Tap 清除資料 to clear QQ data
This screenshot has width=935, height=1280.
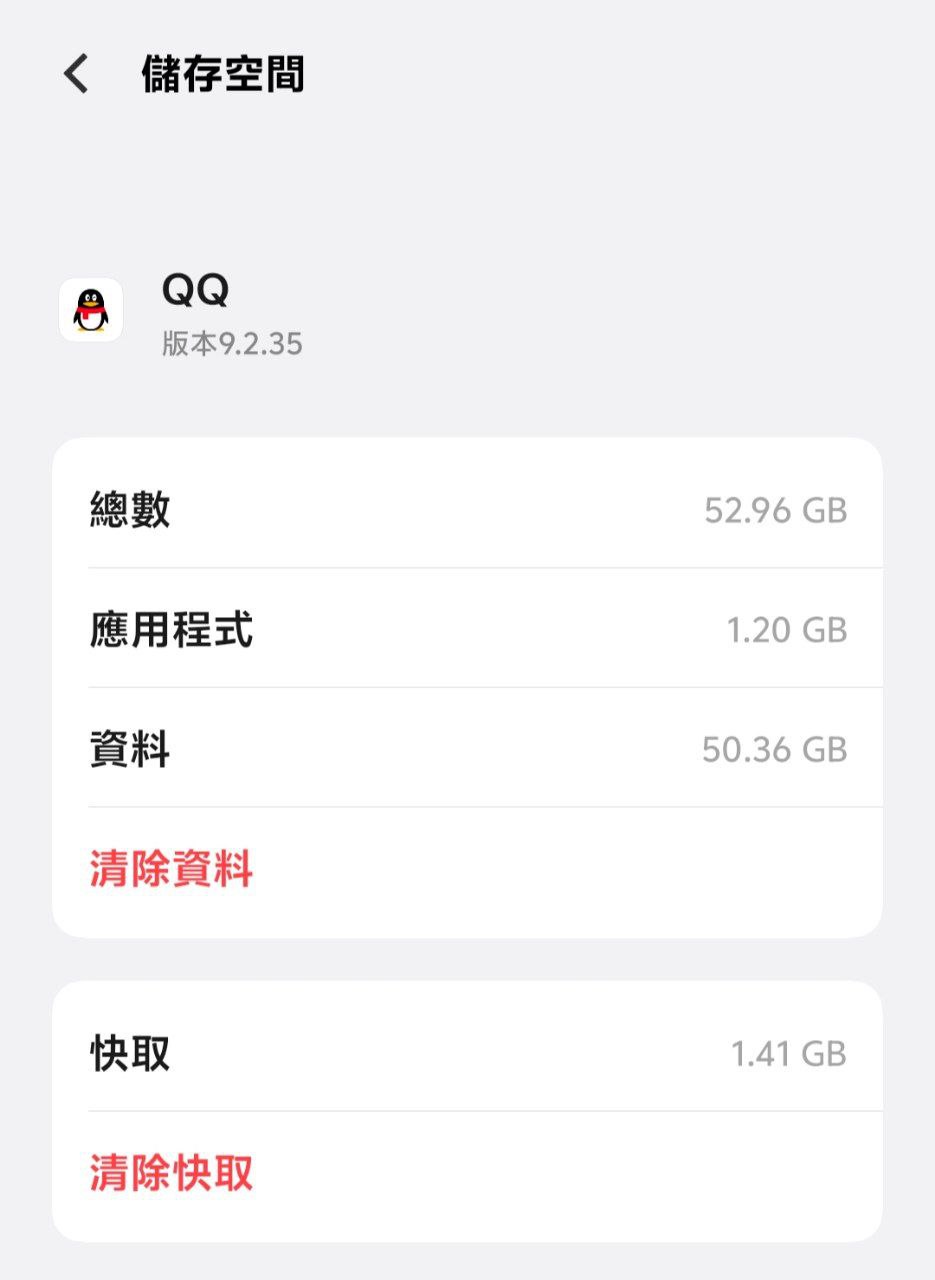click(x=171, y=869)
